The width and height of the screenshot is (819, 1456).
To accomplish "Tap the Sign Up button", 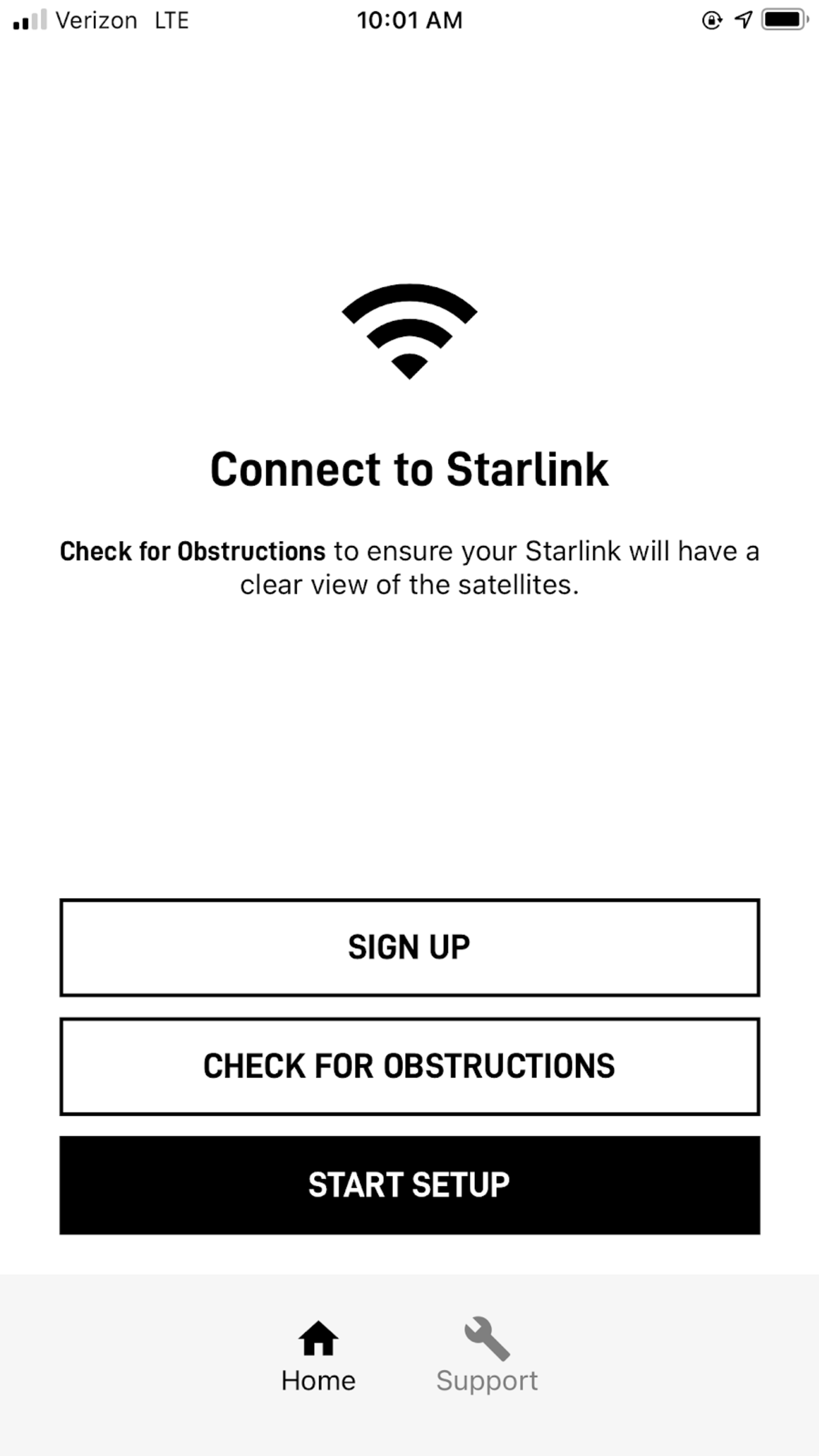I will [409, 947].
